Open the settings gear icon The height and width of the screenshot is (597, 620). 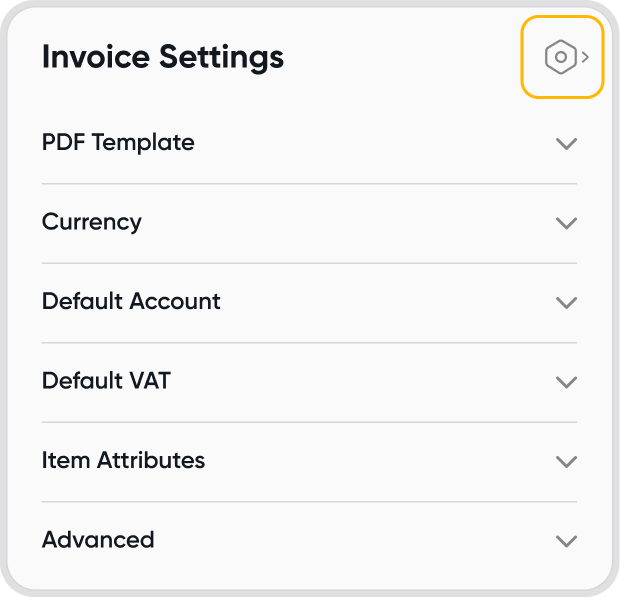tap(562, 57)
